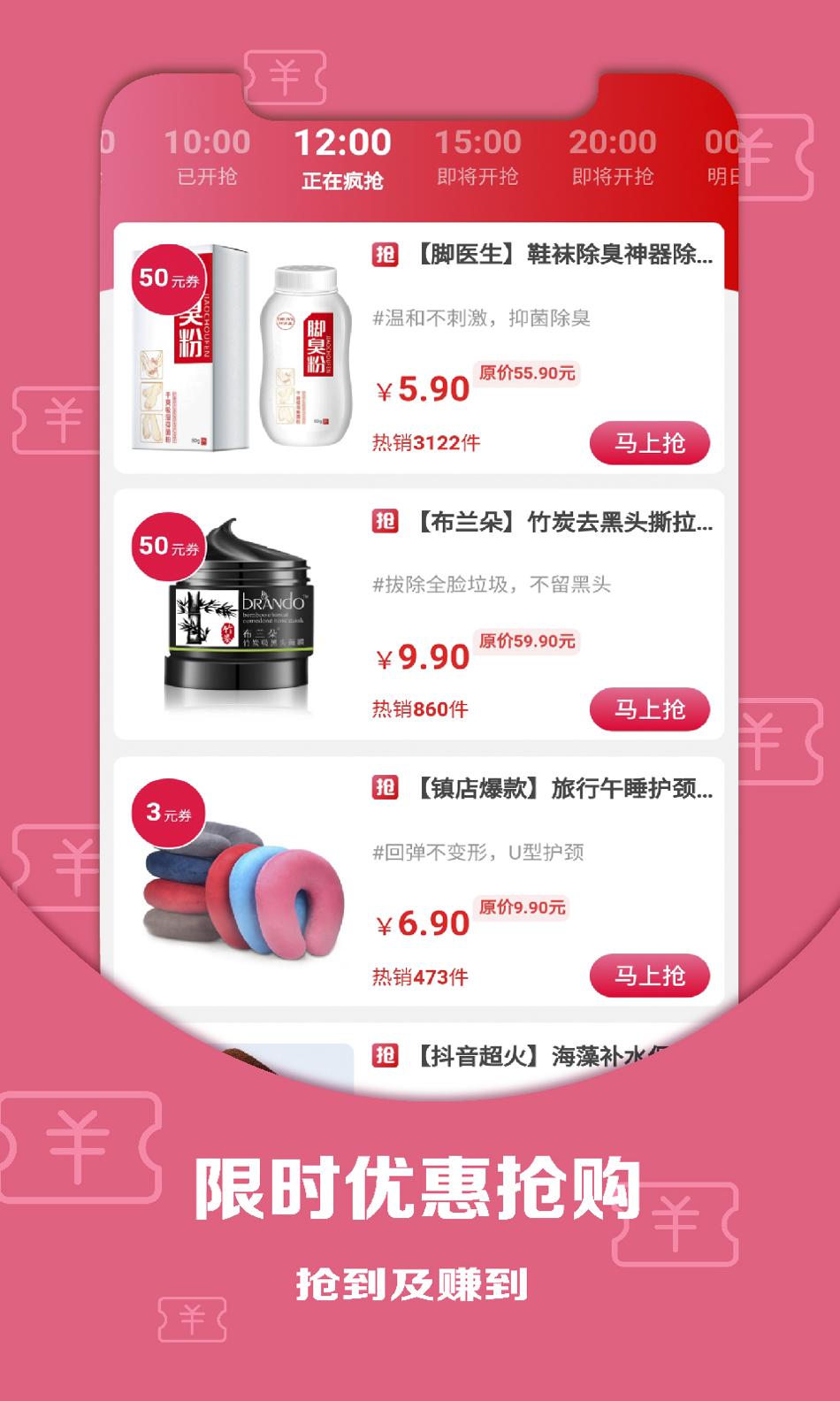Screen dimensions: 840x1401
Task: Tap 马上抢 for the 5.90 foot powder deal
Action: (x=650, y=440)
